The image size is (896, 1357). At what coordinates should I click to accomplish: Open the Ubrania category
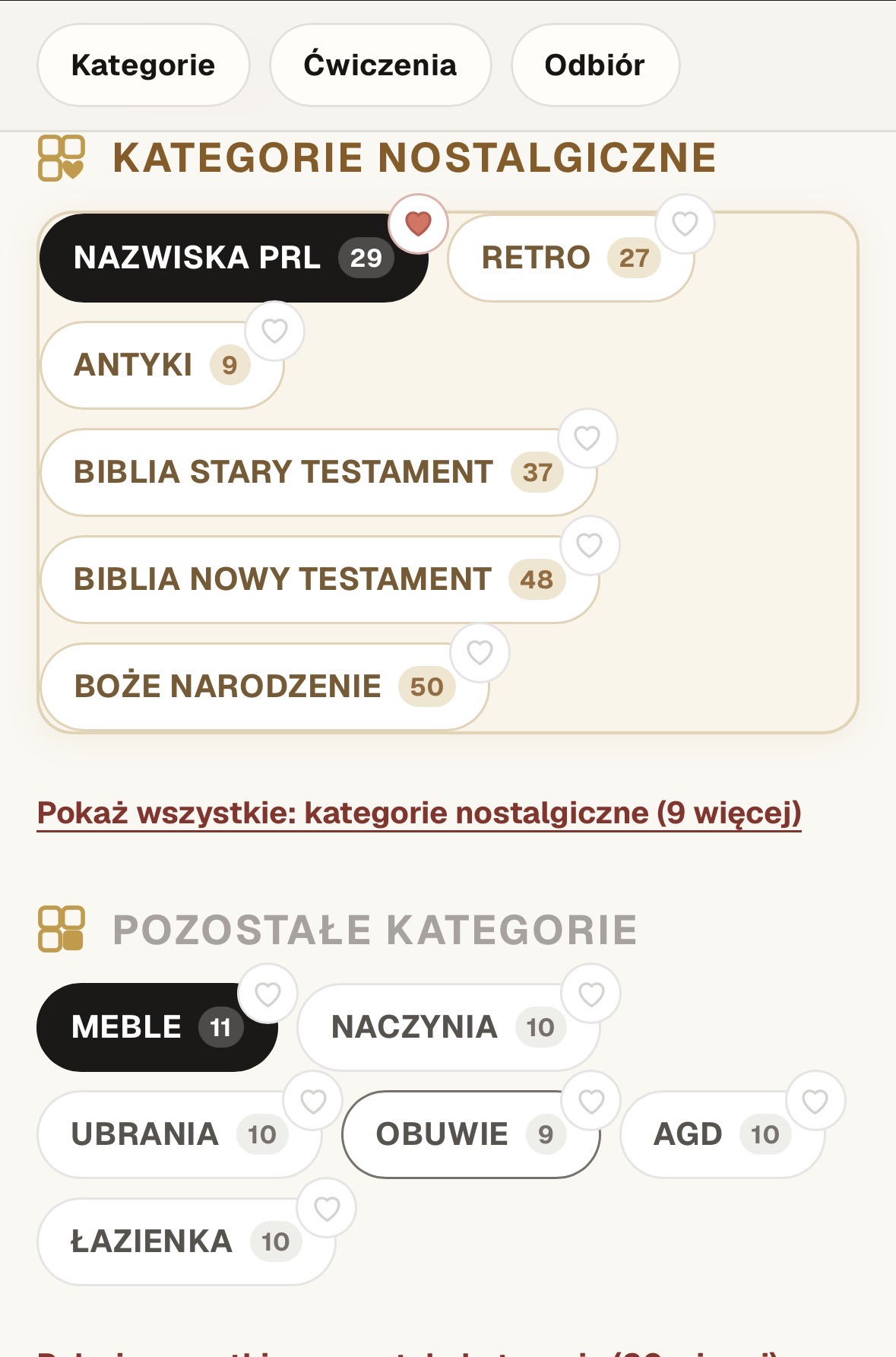tap(179, 1134)
